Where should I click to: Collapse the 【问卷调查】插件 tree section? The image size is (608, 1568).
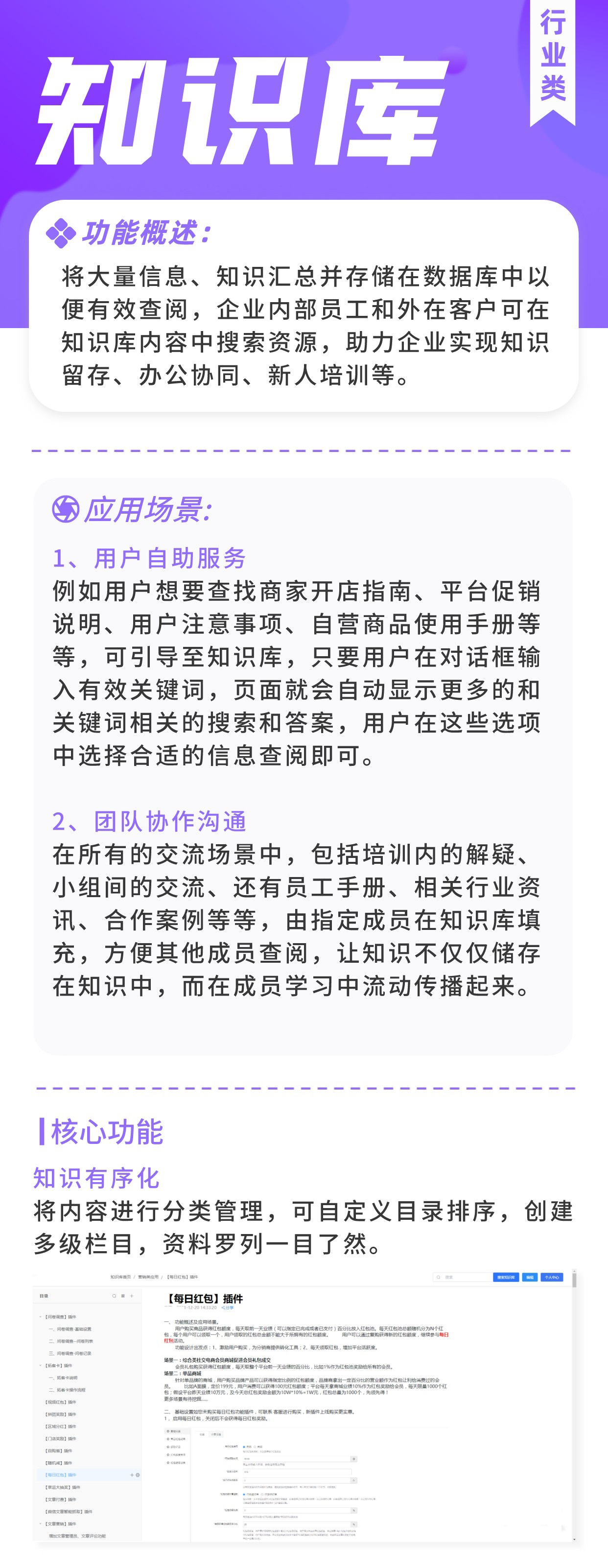[41, 1317]
